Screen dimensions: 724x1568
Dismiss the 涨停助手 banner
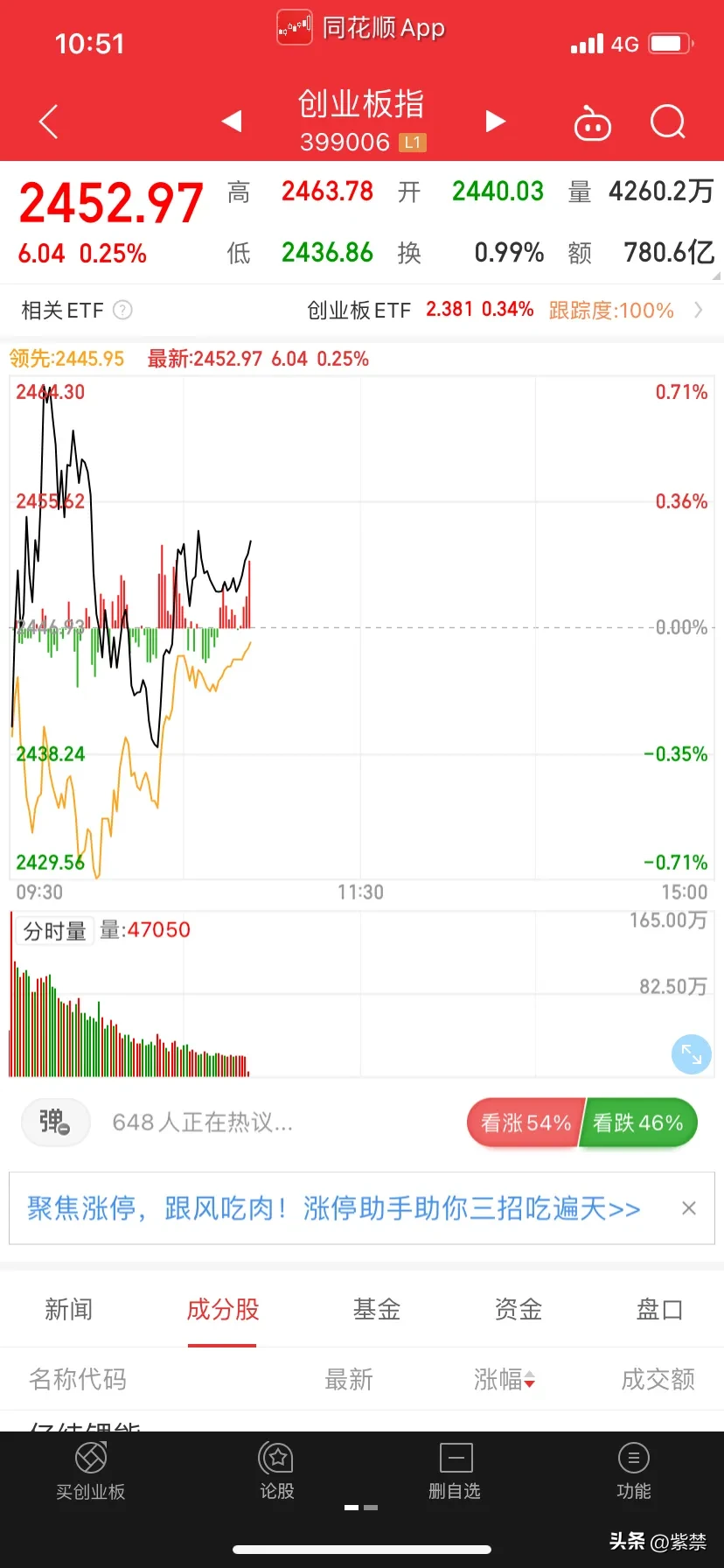coord(689,1208)
